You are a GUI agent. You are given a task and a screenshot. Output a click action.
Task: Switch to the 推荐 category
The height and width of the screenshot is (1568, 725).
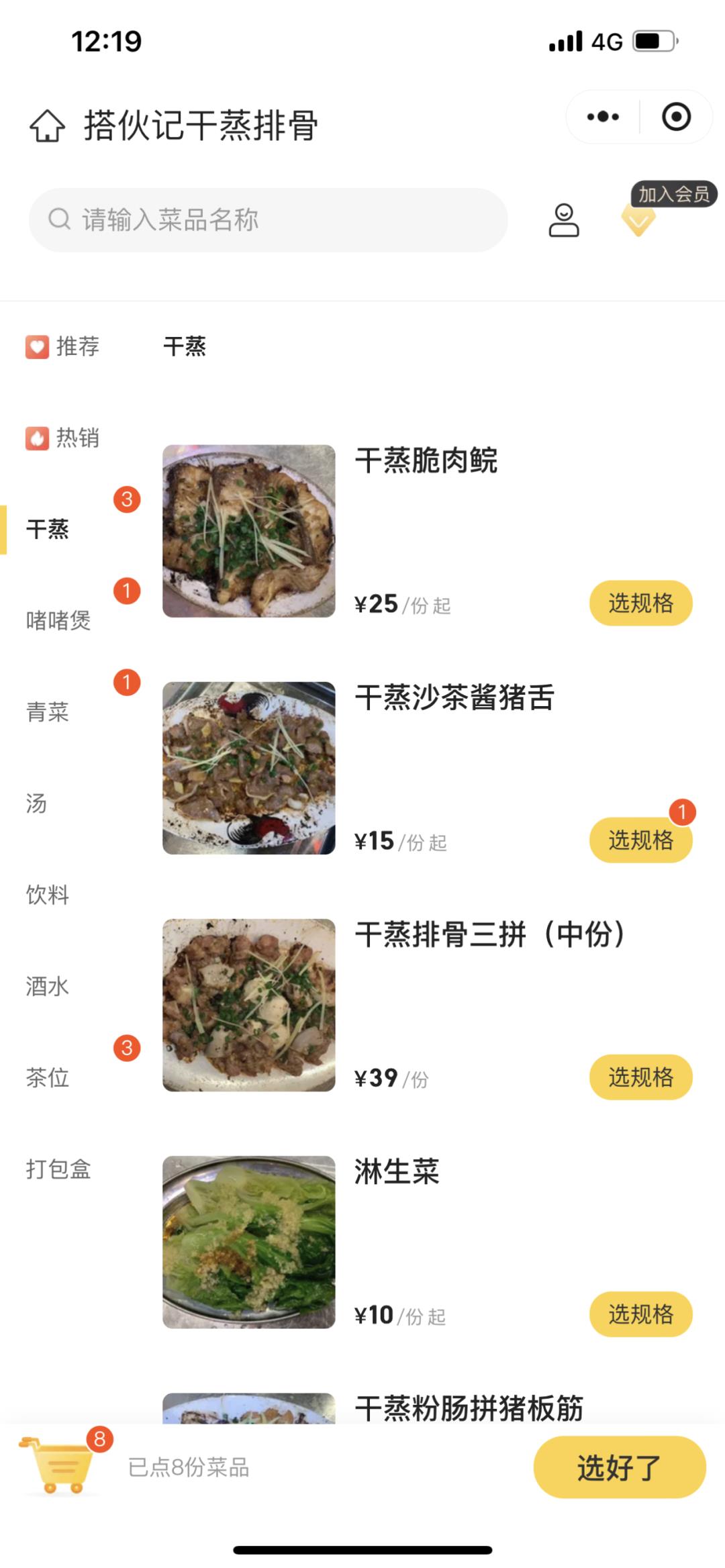coord(63,346)
